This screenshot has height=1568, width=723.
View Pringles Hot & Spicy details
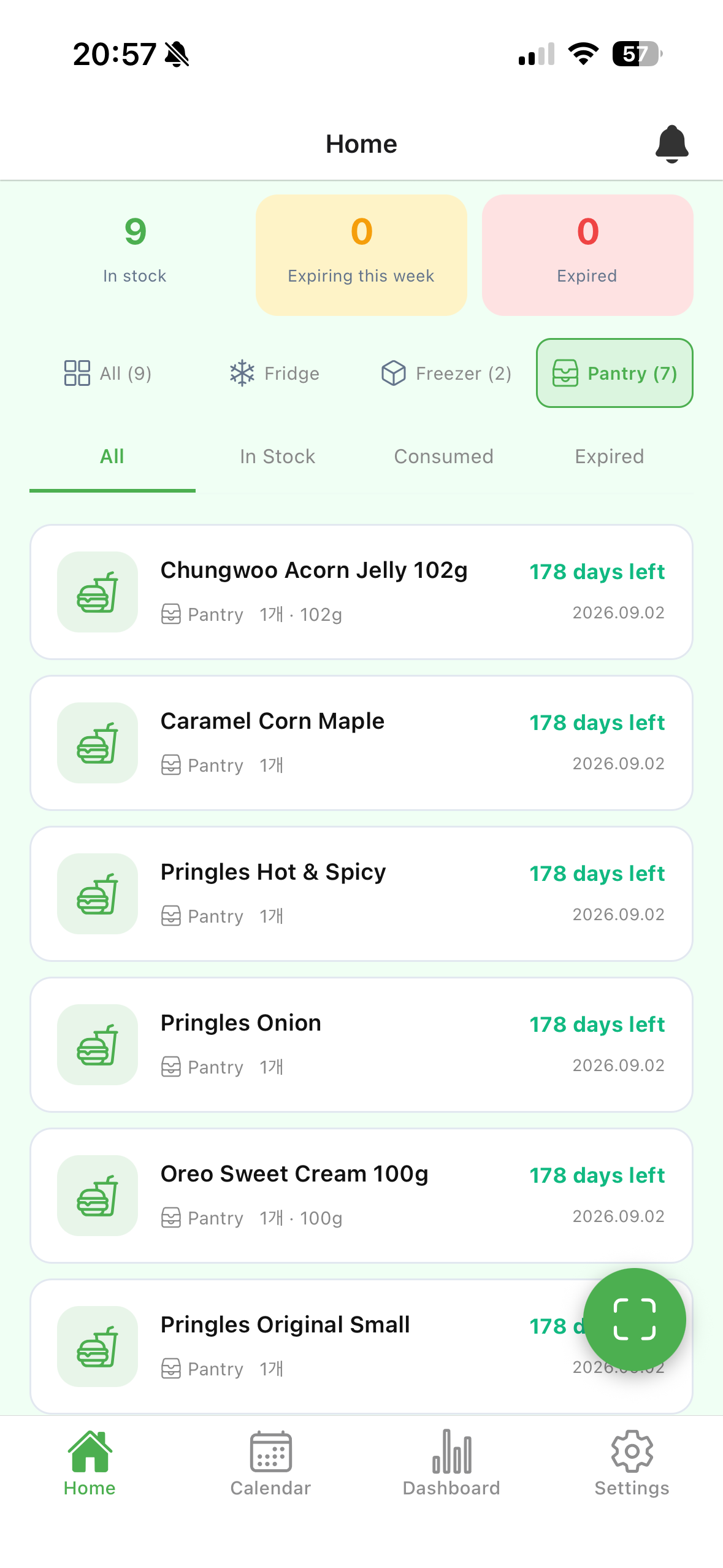361,894
